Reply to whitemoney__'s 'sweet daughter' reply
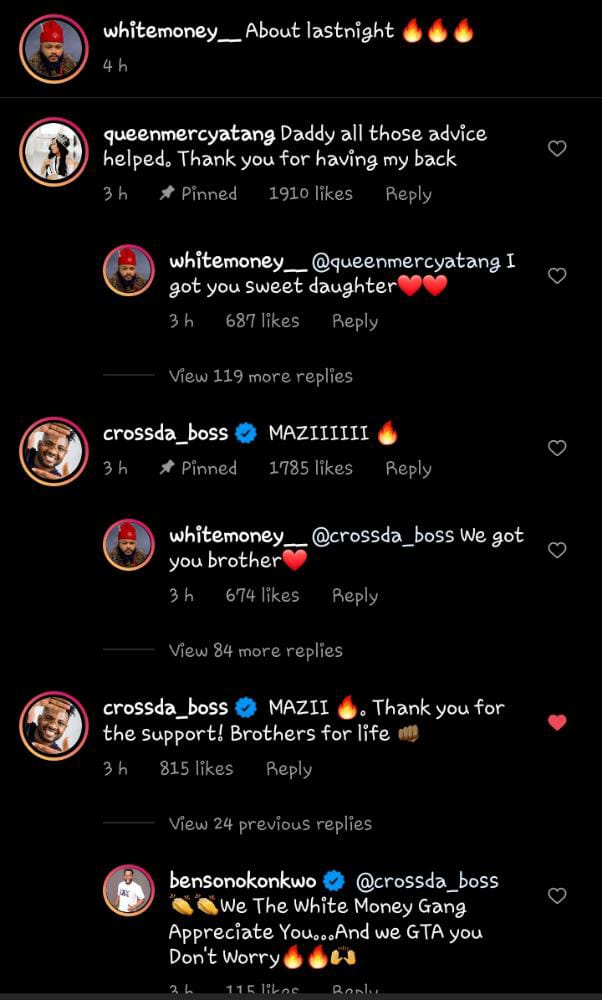The width and height of the screenshot is (602, 1000). point(354,321)
